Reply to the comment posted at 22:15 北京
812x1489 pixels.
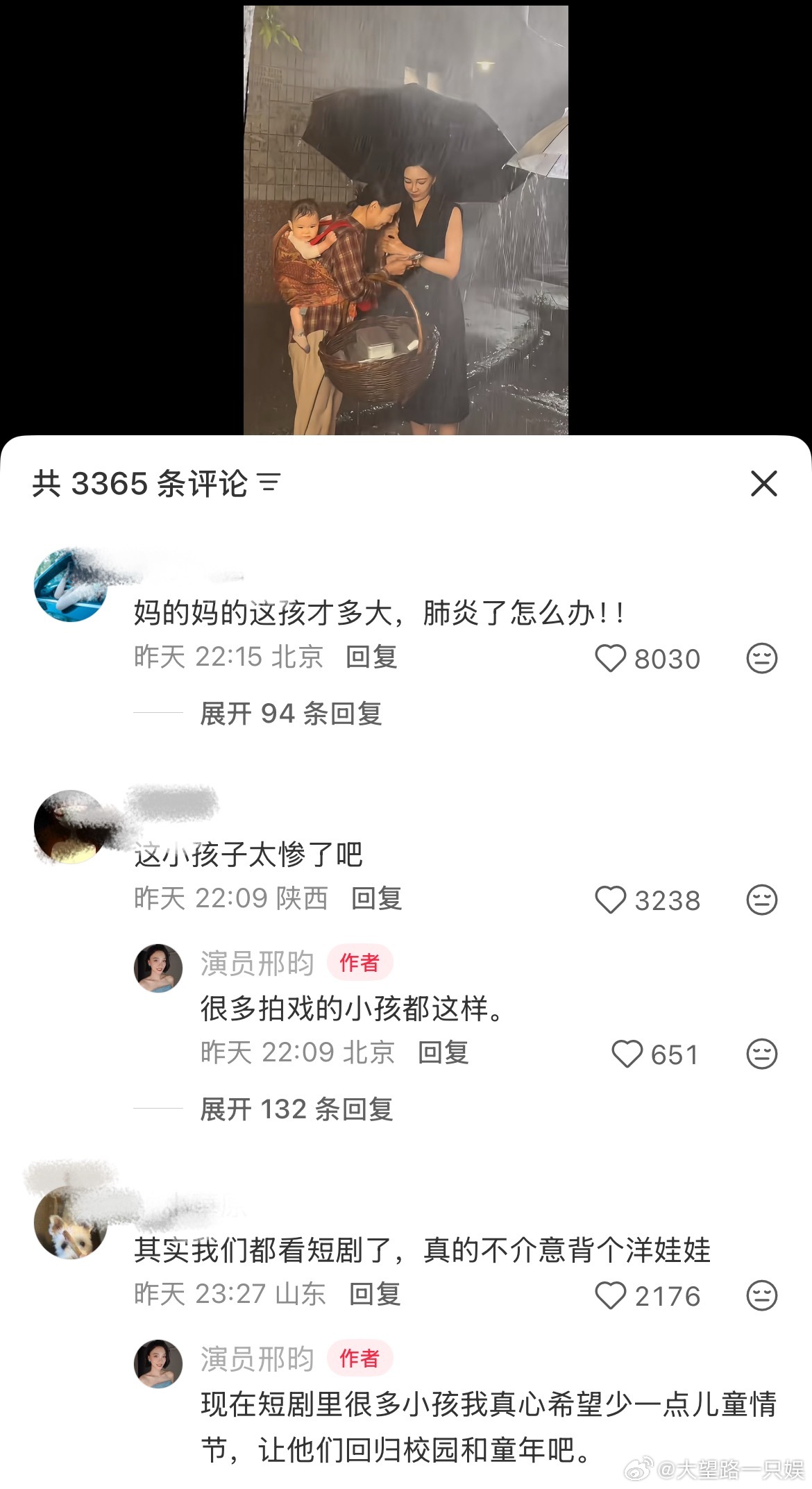point(371,657)
